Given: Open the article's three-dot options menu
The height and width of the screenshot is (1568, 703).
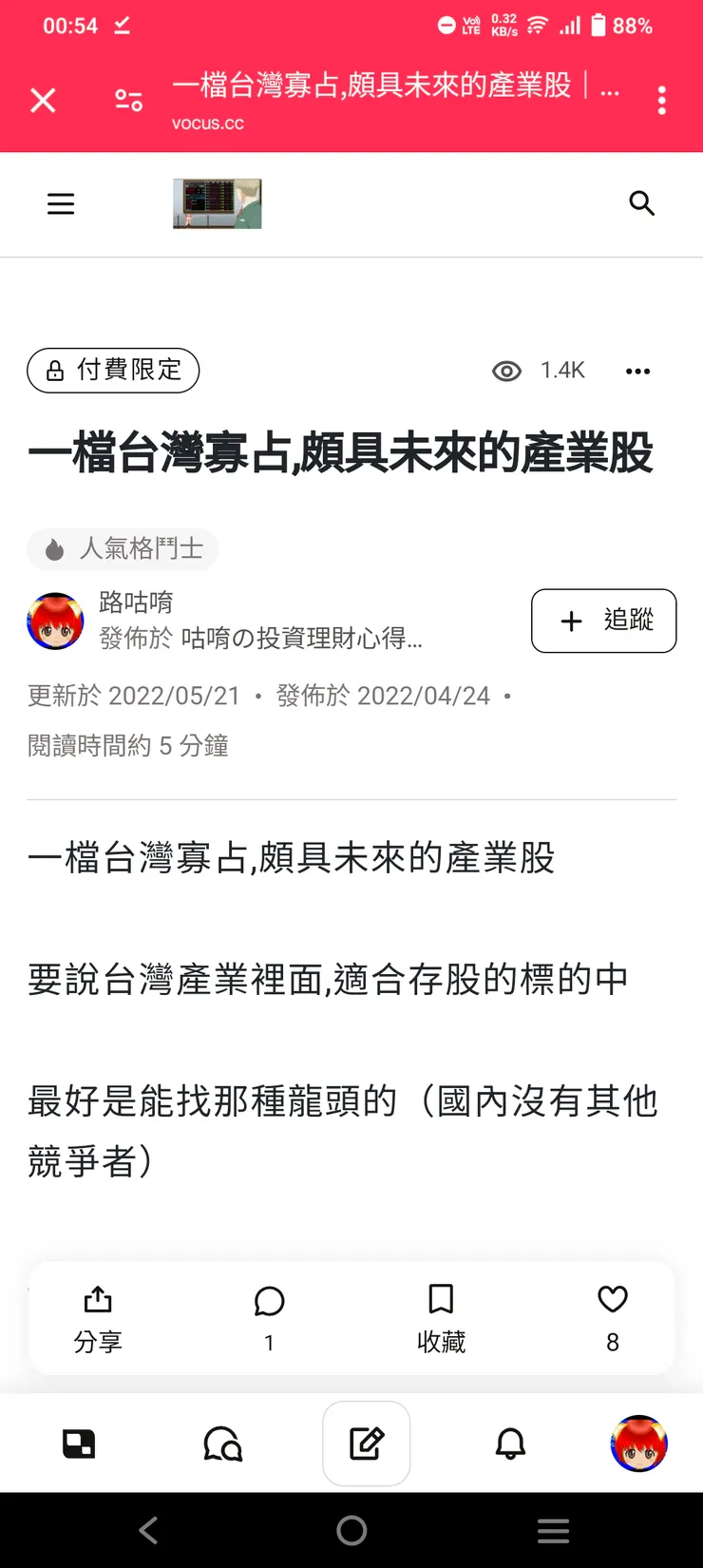Looking at the screenshot, I should click(x=638, y=371).
